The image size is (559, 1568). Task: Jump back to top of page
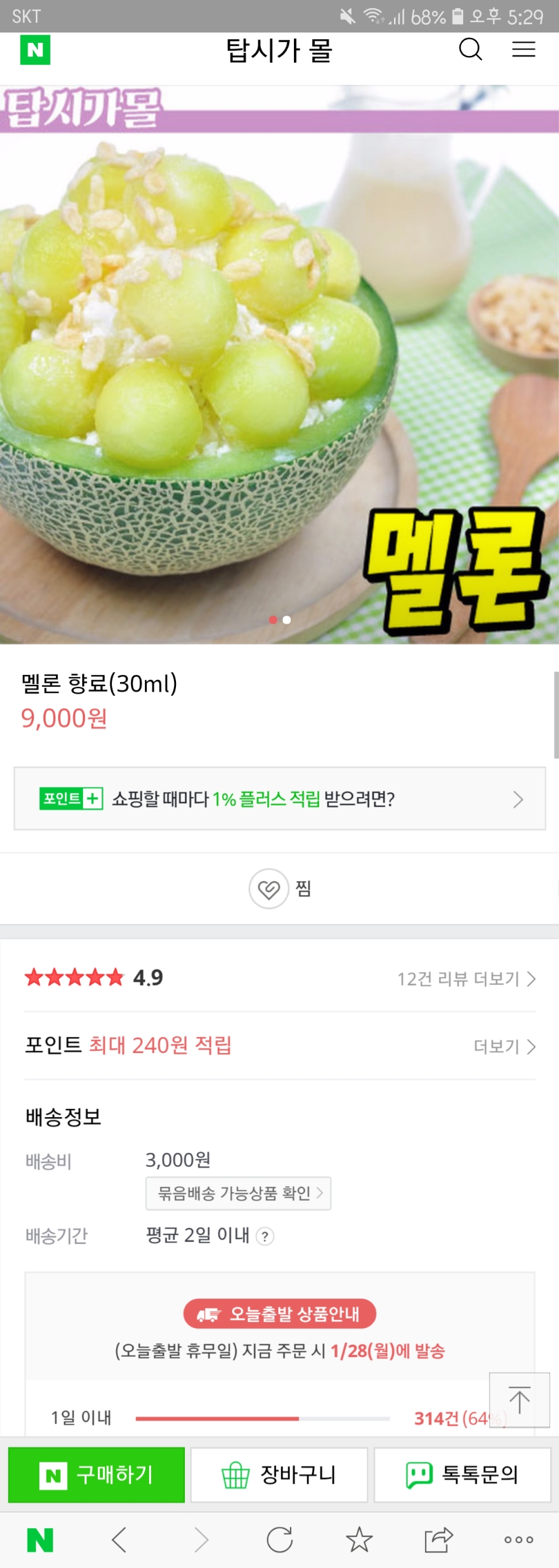519,1400
